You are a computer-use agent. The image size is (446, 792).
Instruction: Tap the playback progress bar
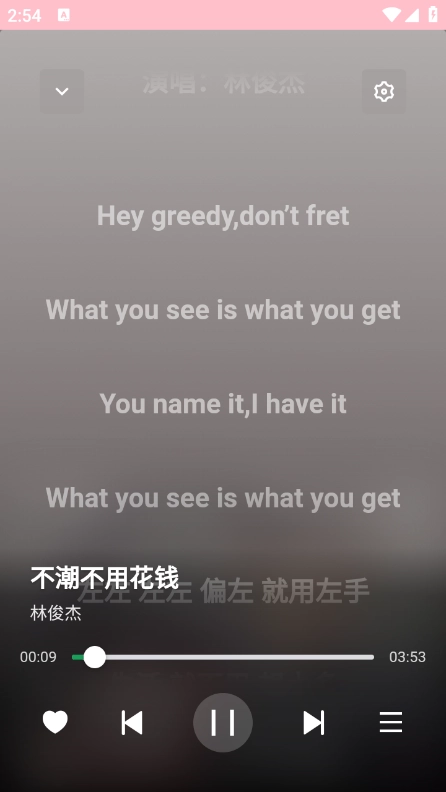click(223, 657)
